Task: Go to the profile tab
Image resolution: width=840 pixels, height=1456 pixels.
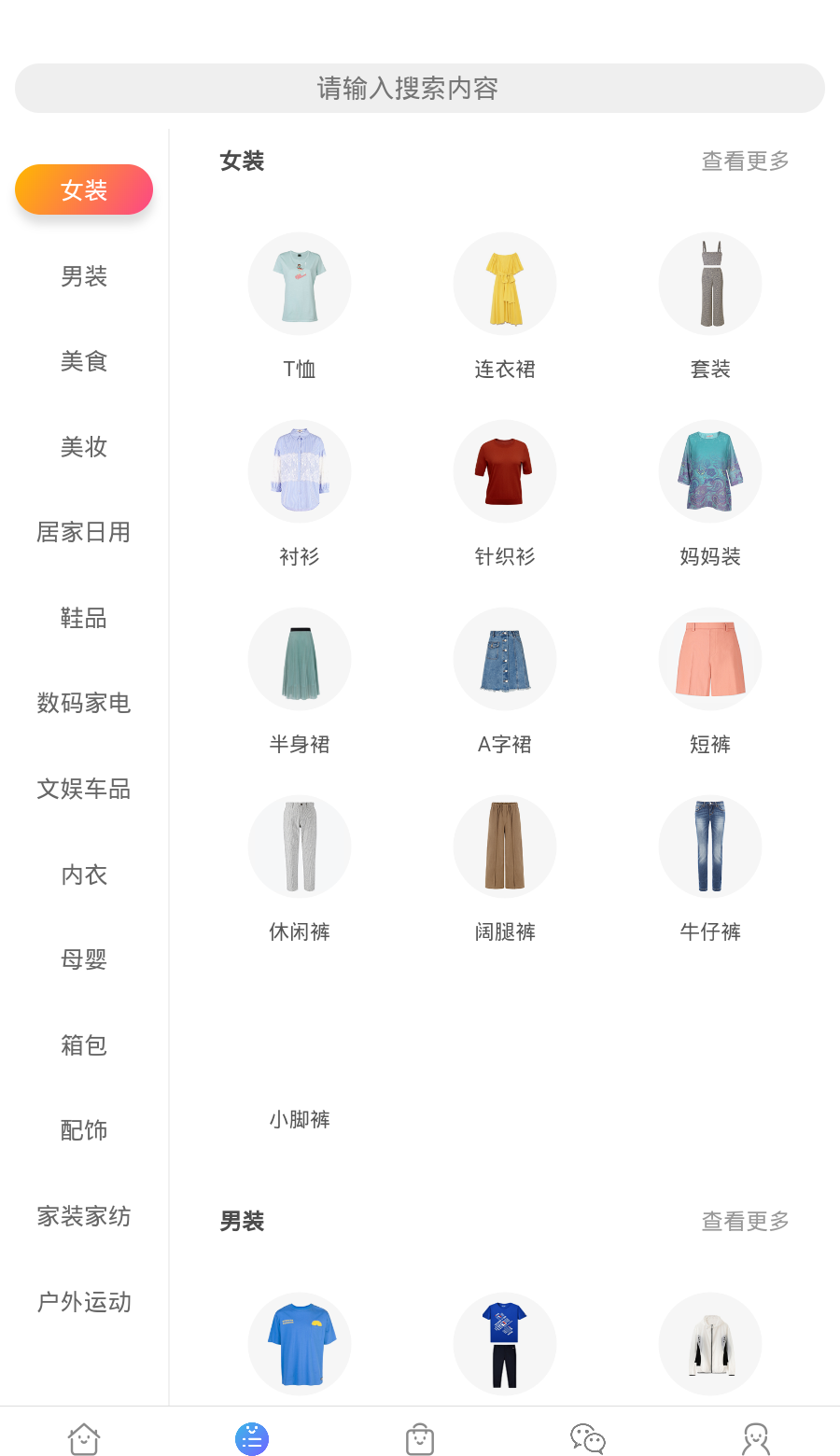Action: pyautogui.click(x=756, y=1438)
